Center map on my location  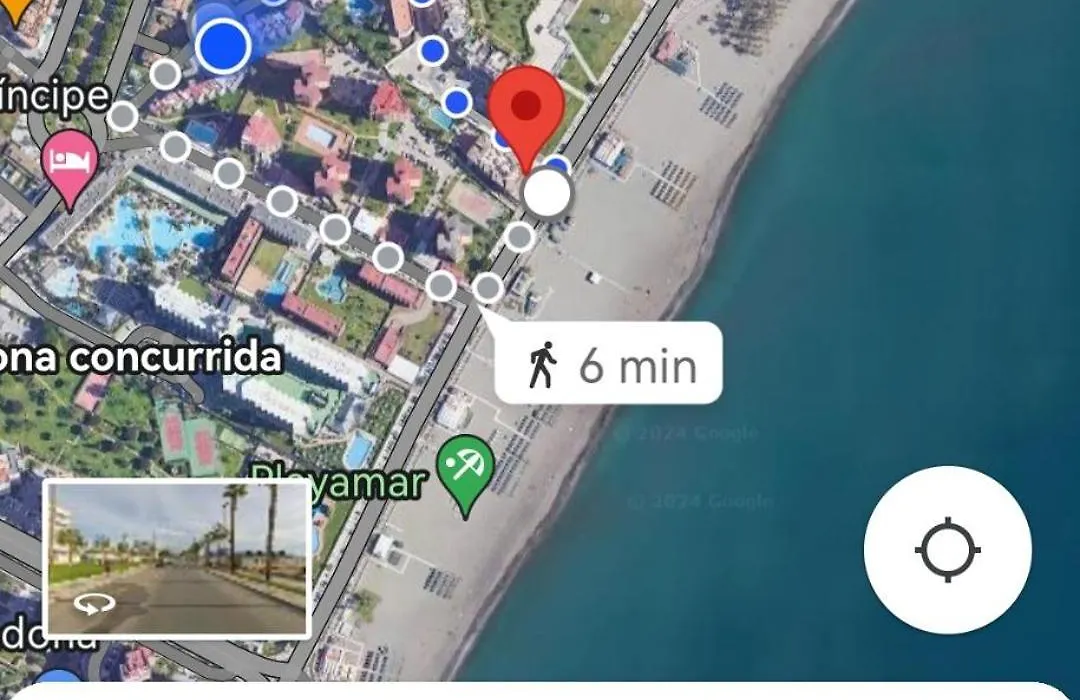tap(947, 550)
